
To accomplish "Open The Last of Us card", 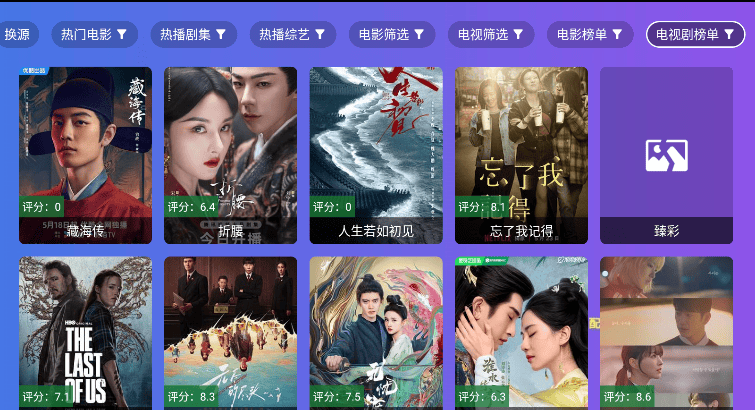I will [85, 333].
